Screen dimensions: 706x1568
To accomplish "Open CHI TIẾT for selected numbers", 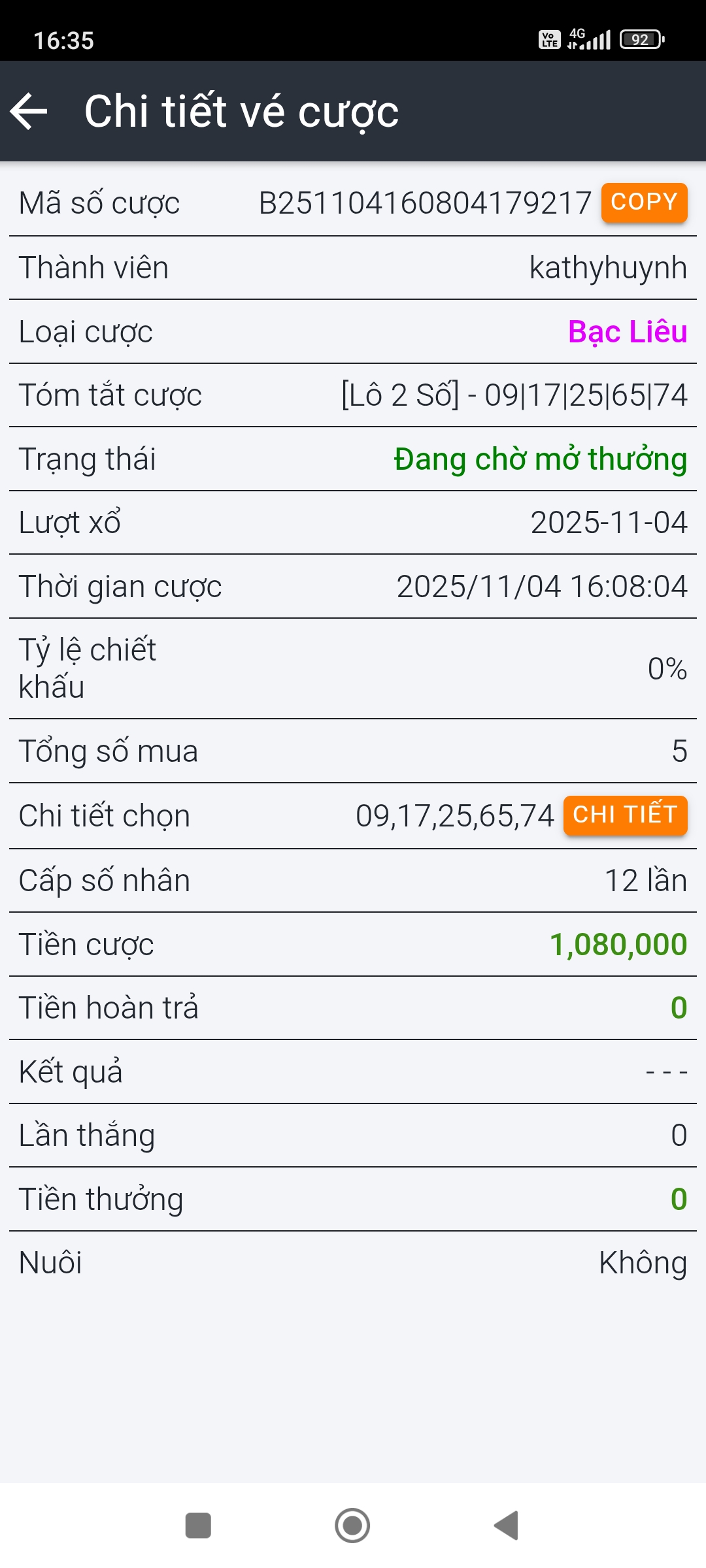I will click(624, 816).
